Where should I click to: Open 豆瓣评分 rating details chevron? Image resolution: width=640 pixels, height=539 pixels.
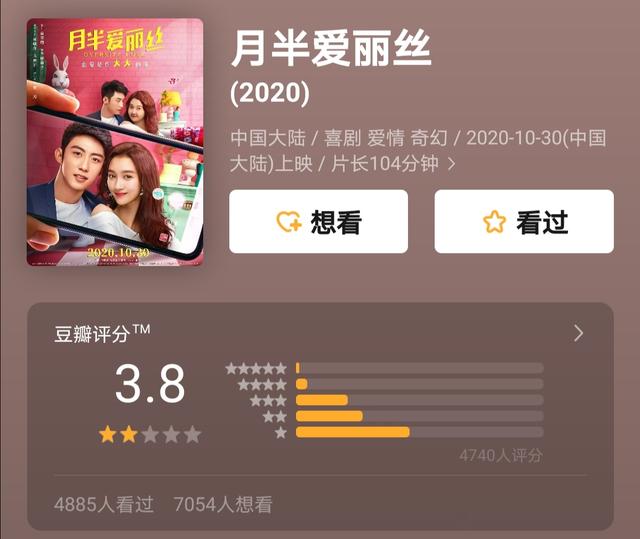[x=578, y=333]
